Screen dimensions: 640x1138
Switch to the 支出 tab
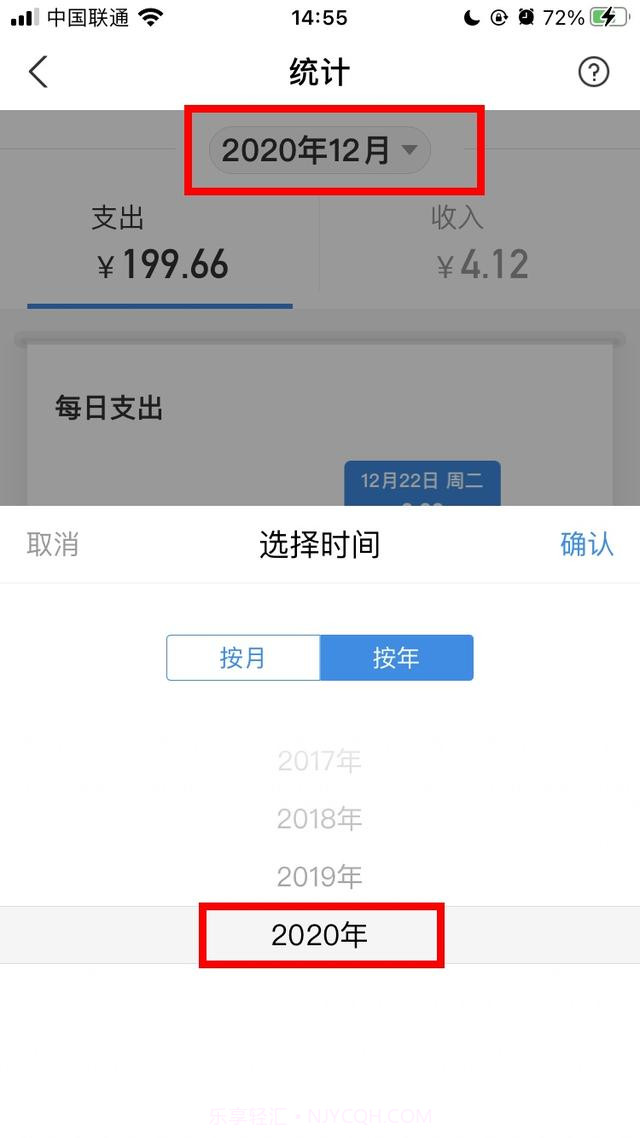tap(160, 244)
